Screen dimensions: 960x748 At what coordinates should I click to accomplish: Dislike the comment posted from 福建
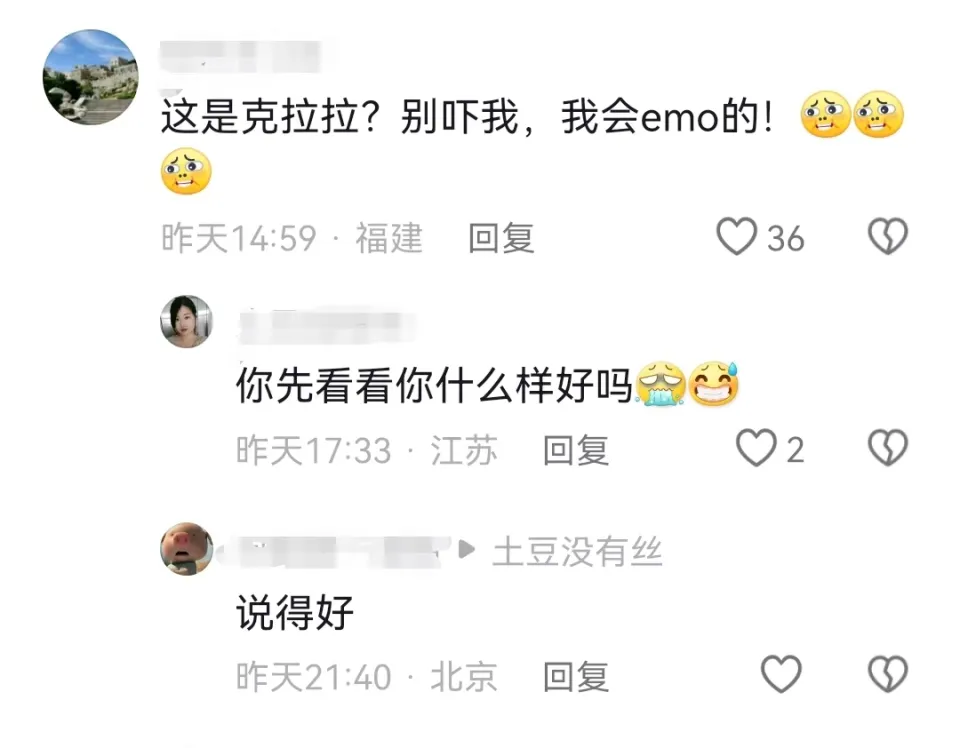coord(886,238)
